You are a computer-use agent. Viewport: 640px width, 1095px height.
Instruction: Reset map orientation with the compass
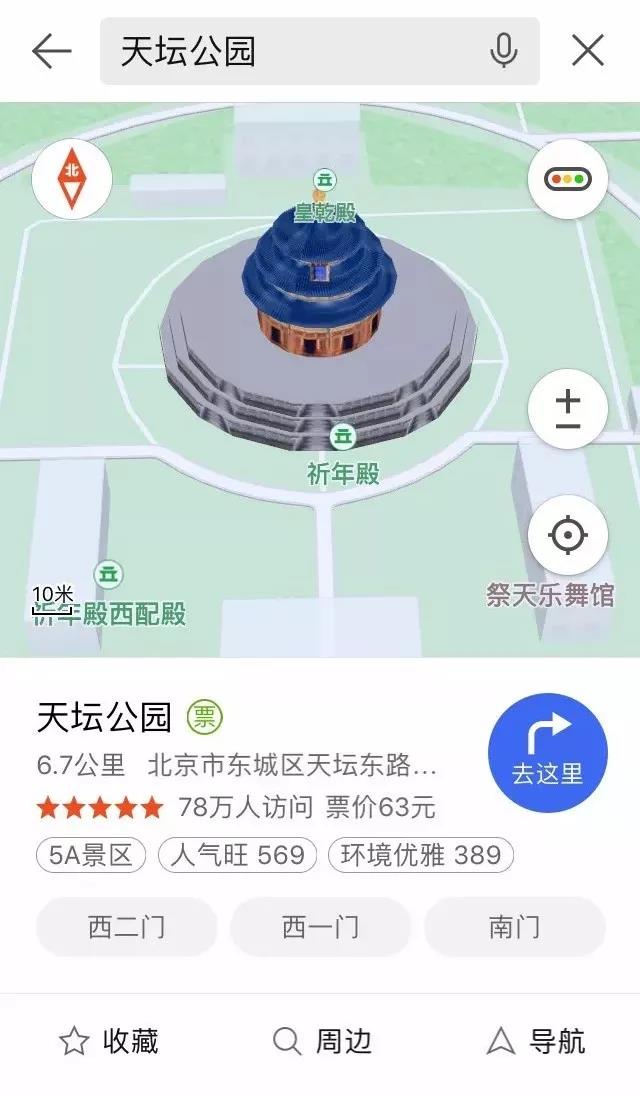pos(72,179)
